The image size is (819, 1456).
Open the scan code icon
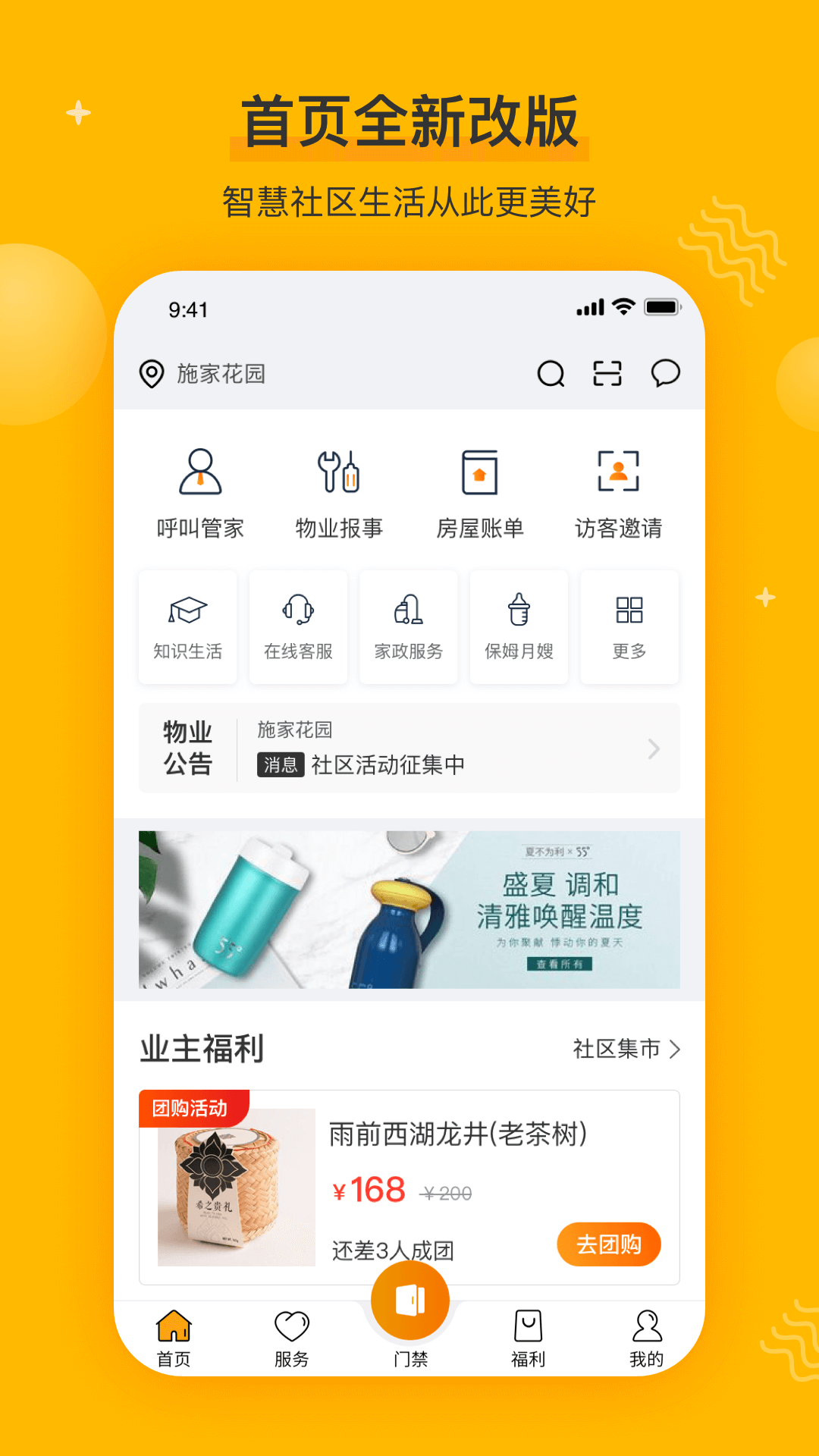[x=607, y=373]
